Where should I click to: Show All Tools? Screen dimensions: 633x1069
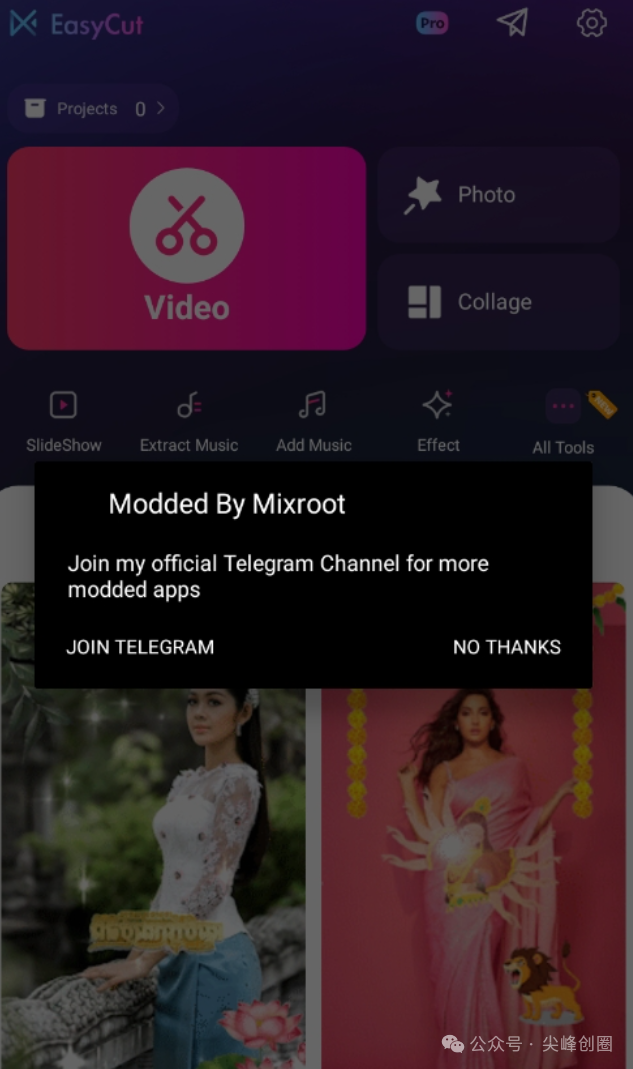click(563, 422)
